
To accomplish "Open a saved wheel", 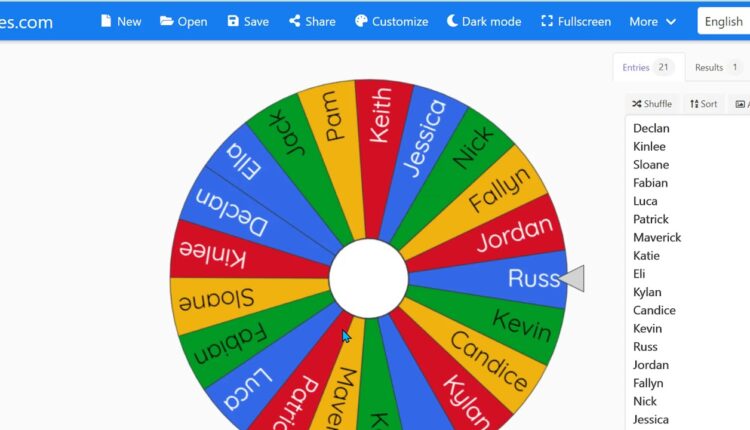I will [x=183, y=21].
